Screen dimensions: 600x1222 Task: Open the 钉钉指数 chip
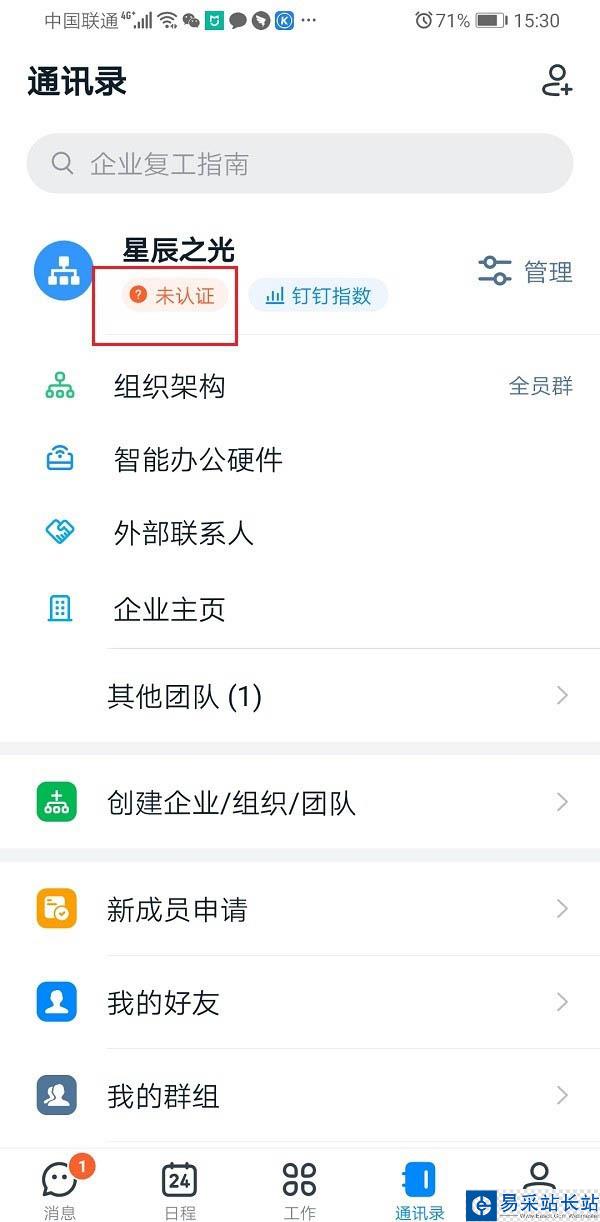[x=318, y=296]
